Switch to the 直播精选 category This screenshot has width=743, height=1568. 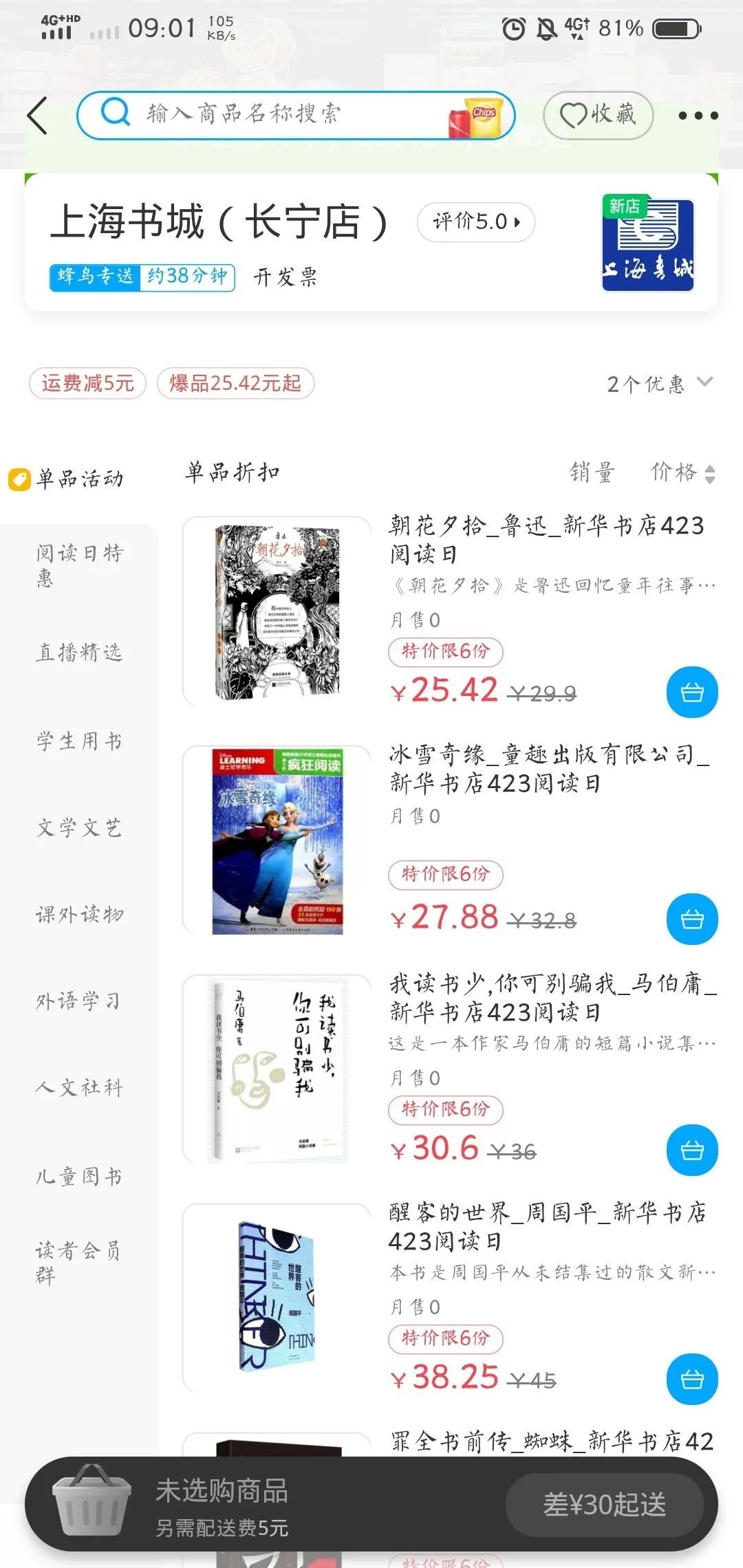point(79,652)
